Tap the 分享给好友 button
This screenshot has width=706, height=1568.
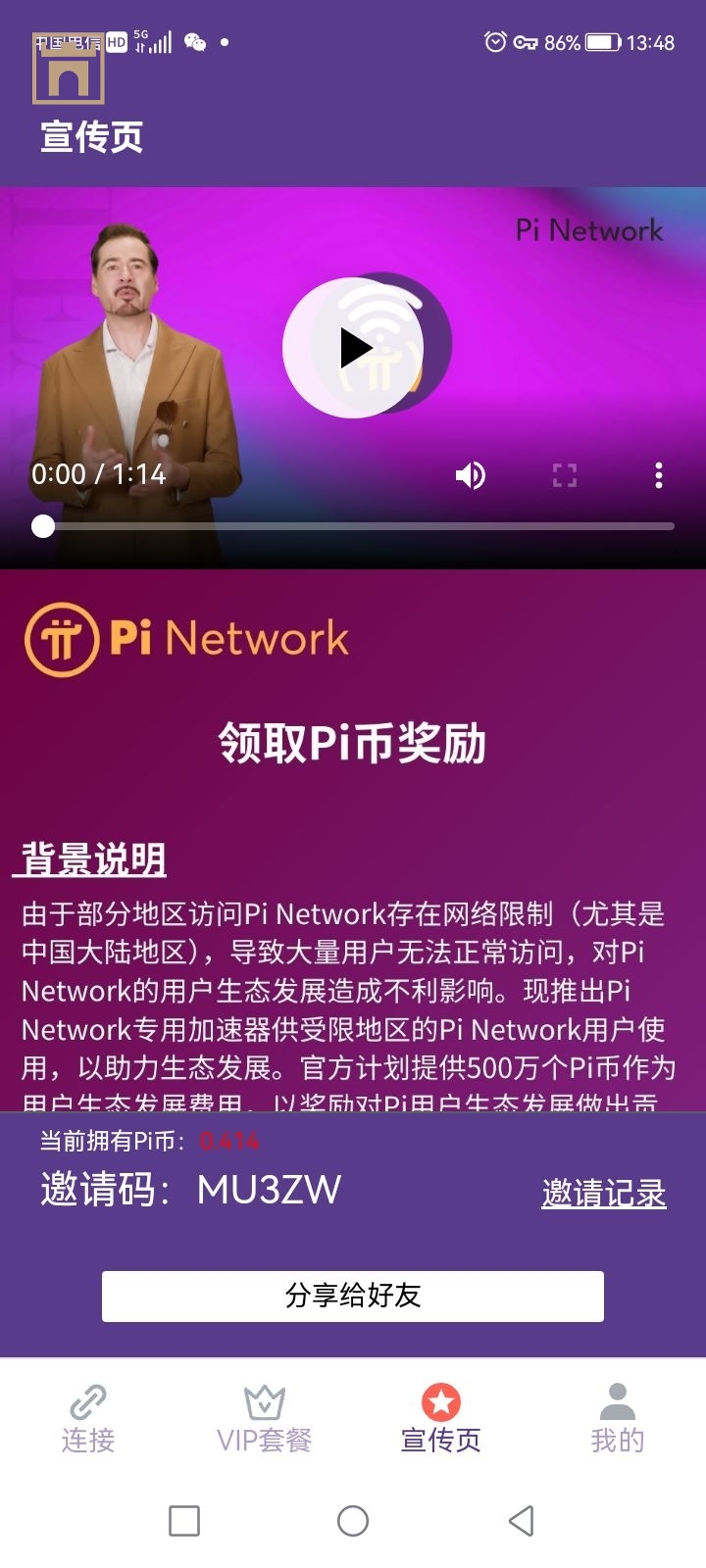click(353, 1296)
